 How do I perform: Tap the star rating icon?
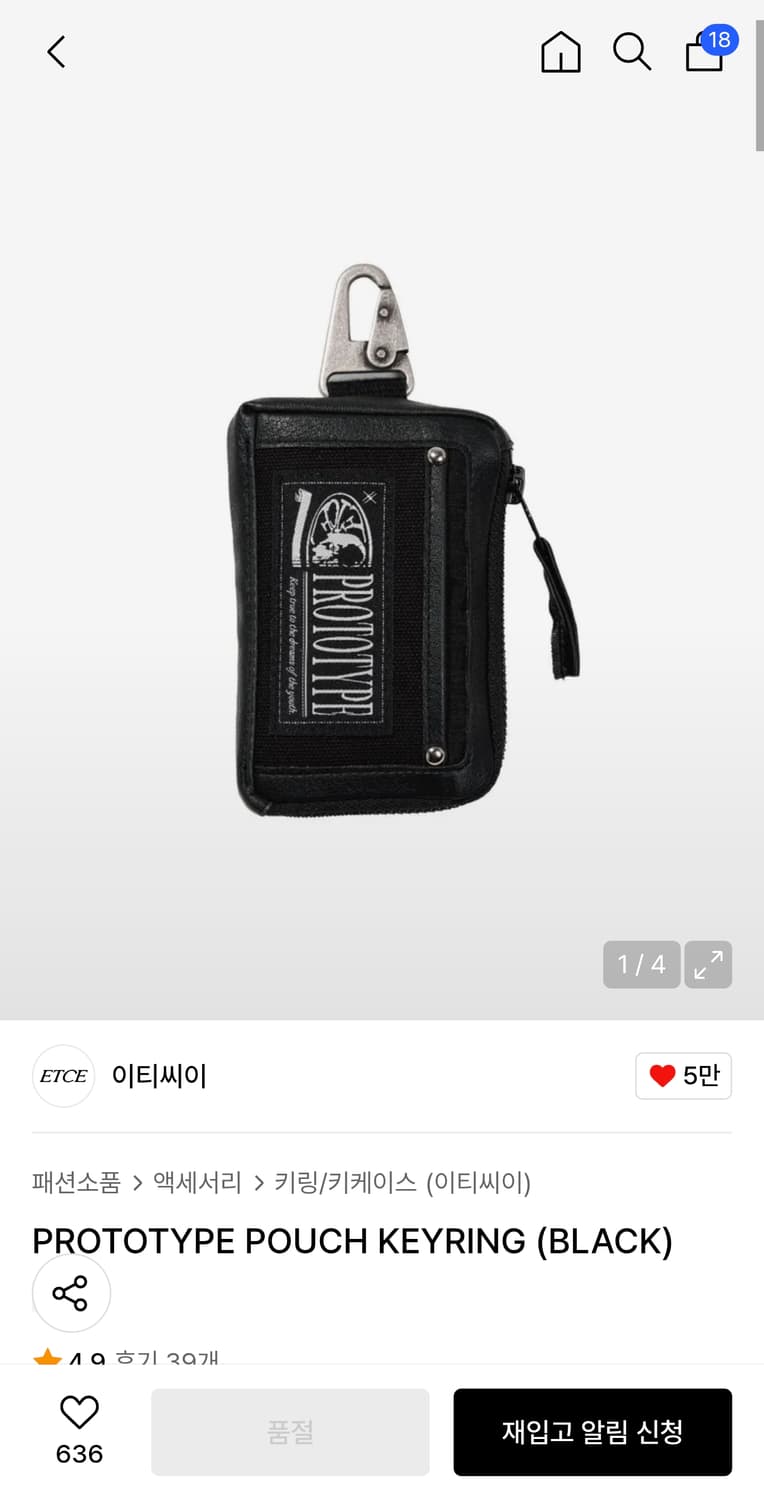(47, 1355)
